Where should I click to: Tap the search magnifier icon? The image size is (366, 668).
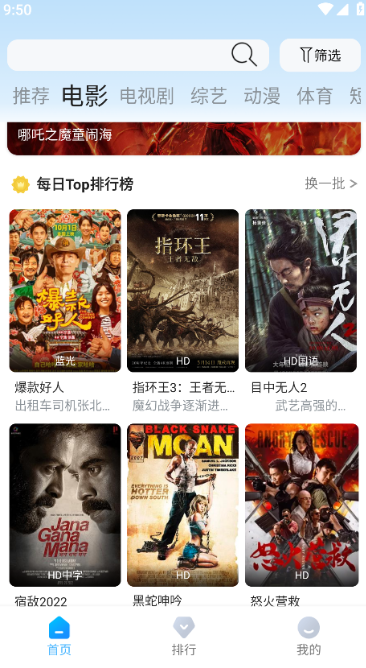[244, 55]
